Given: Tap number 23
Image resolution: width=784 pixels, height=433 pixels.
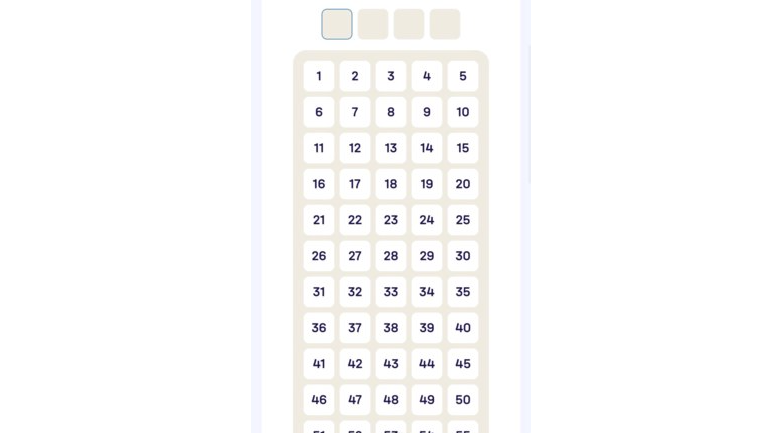Looking at the screenshot, I should (391, 220).
